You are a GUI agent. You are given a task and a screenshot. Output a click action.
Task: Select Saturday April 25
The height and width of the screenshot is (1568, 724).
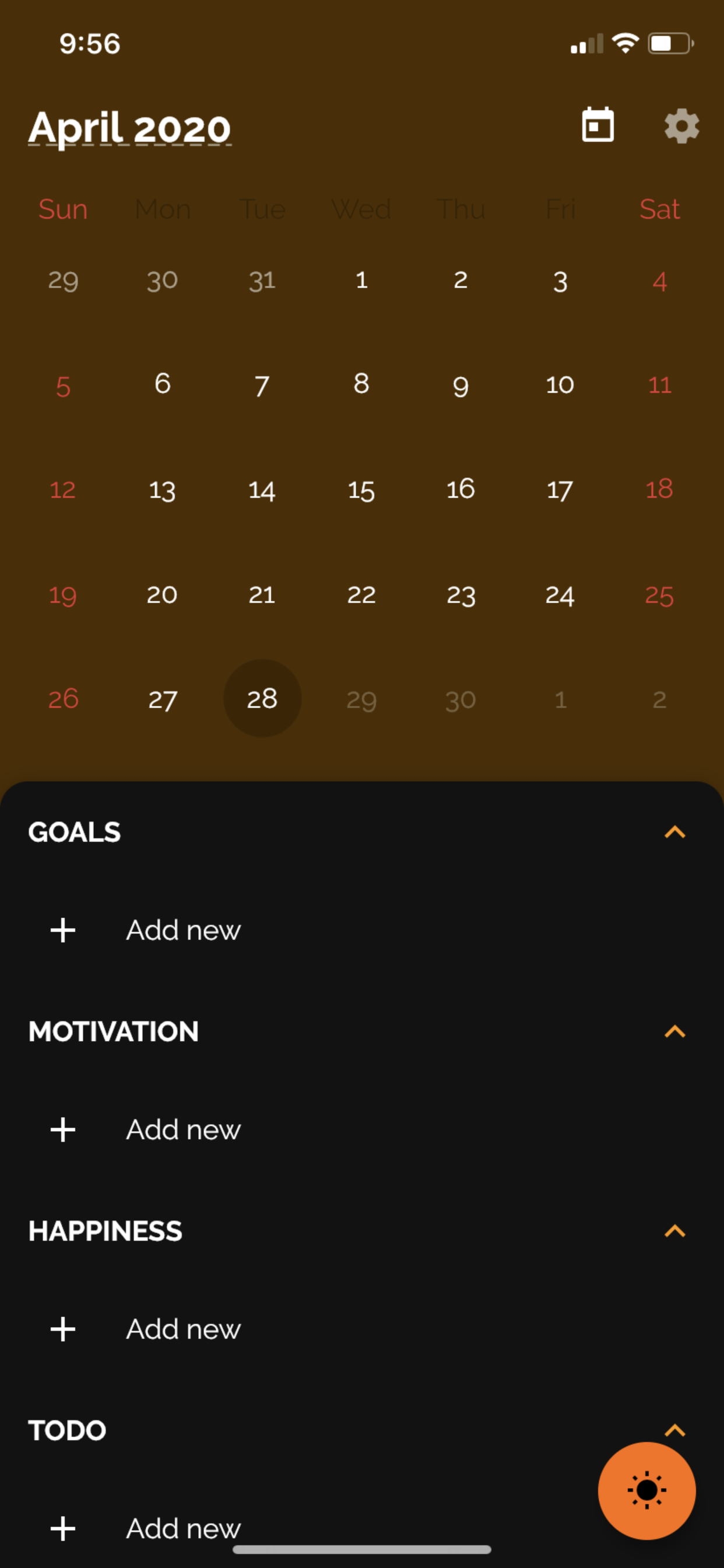click(659, 596)
